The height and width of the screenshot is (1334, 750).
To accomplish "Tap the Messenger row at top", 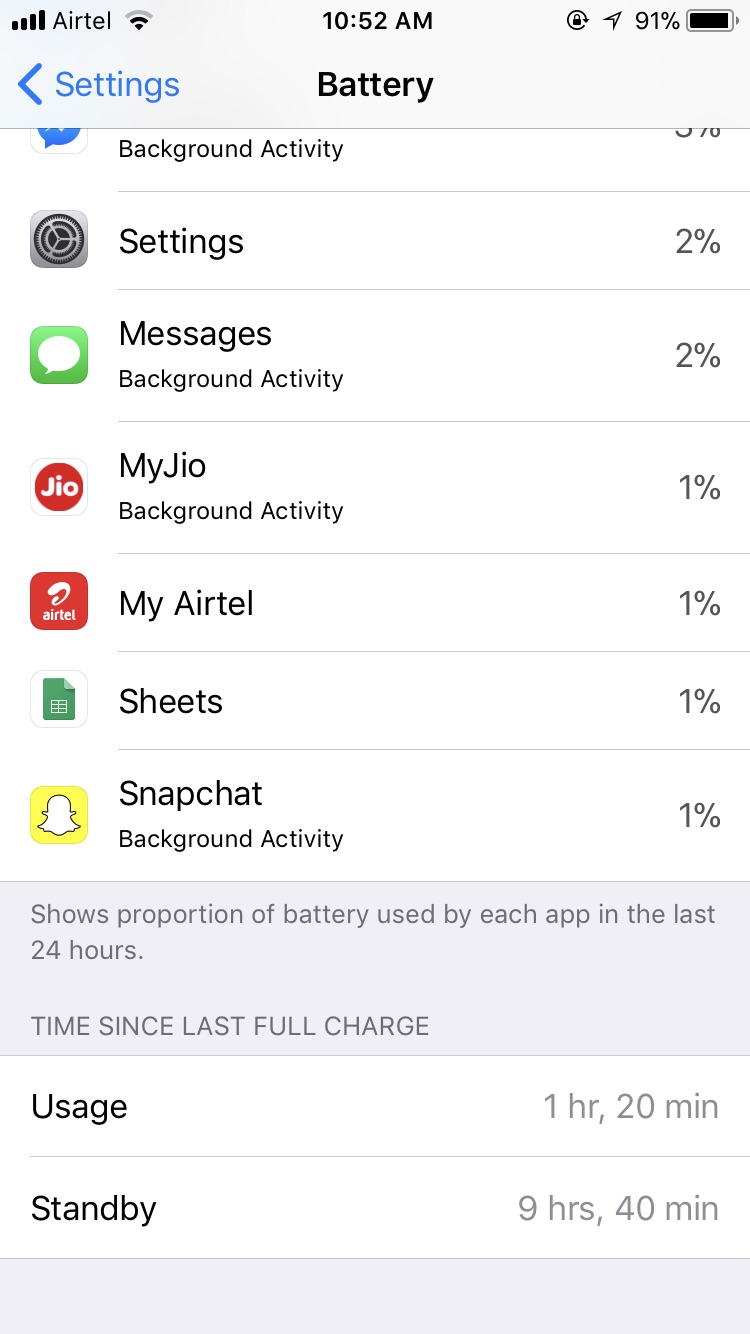I will (x=375, y=152).
